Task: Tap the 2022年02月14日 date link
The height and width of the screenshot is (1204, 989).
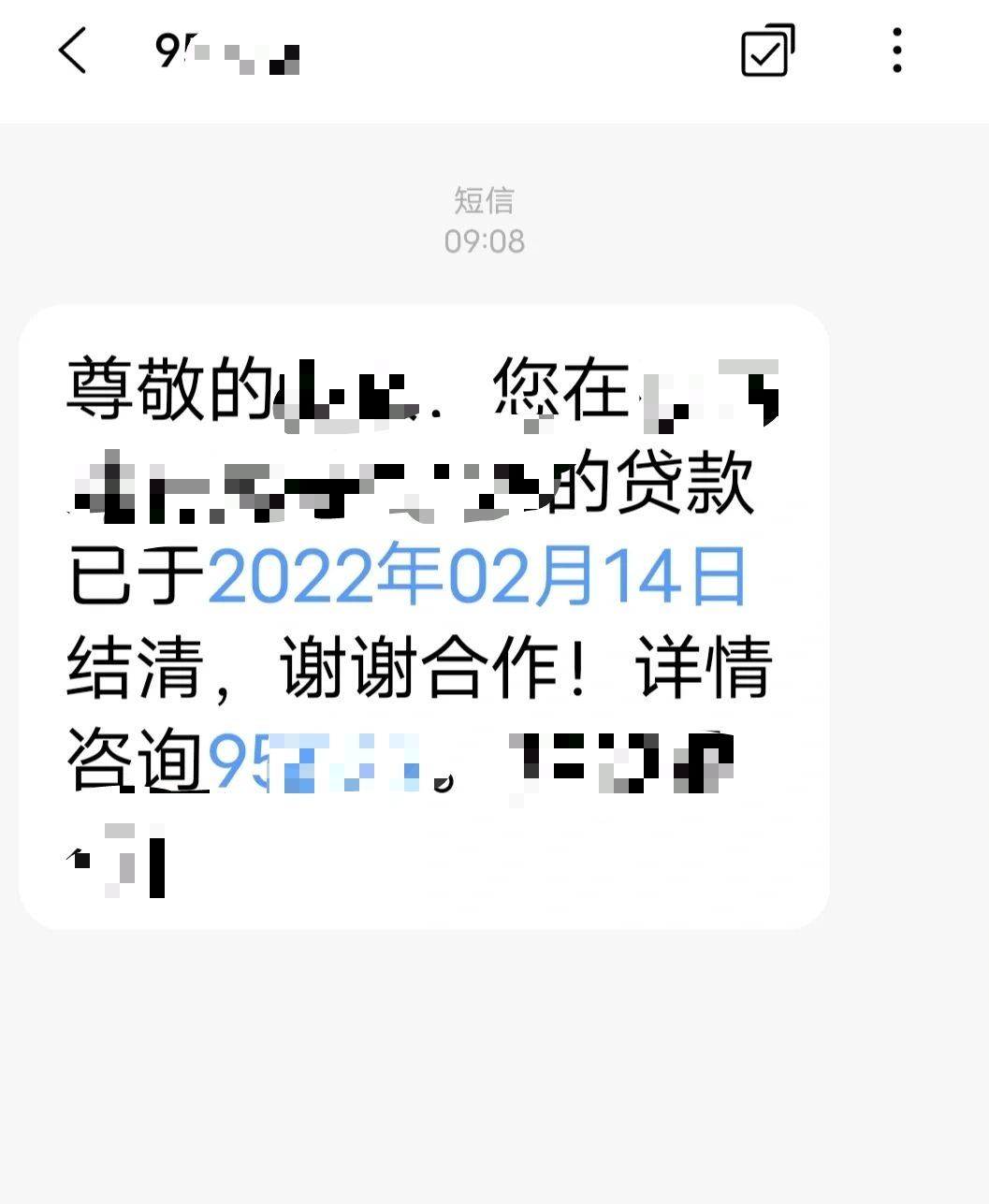Action: 476,576
